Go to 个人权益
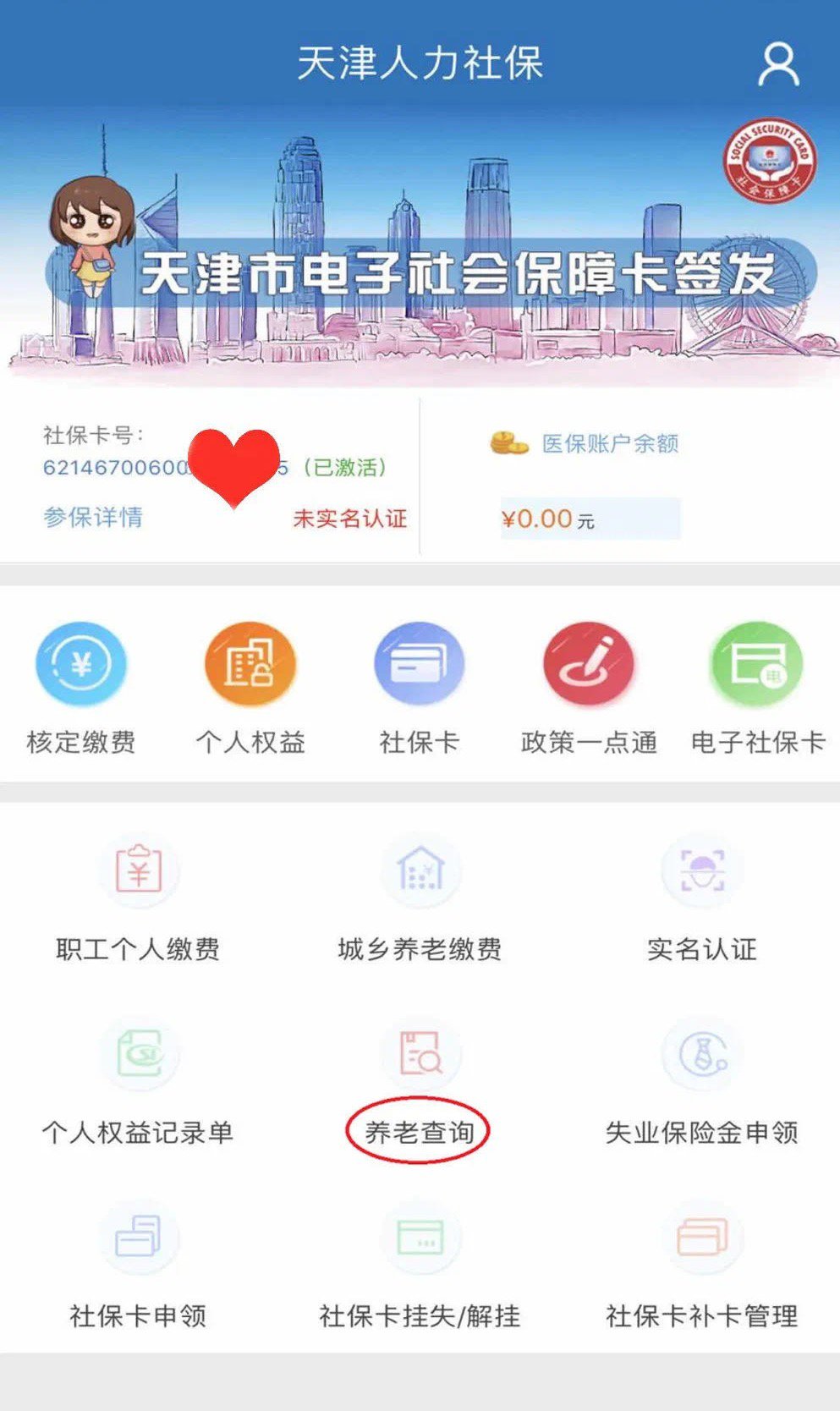The width and height of the screenshot is (840, 1411). [x=250, y=687]
